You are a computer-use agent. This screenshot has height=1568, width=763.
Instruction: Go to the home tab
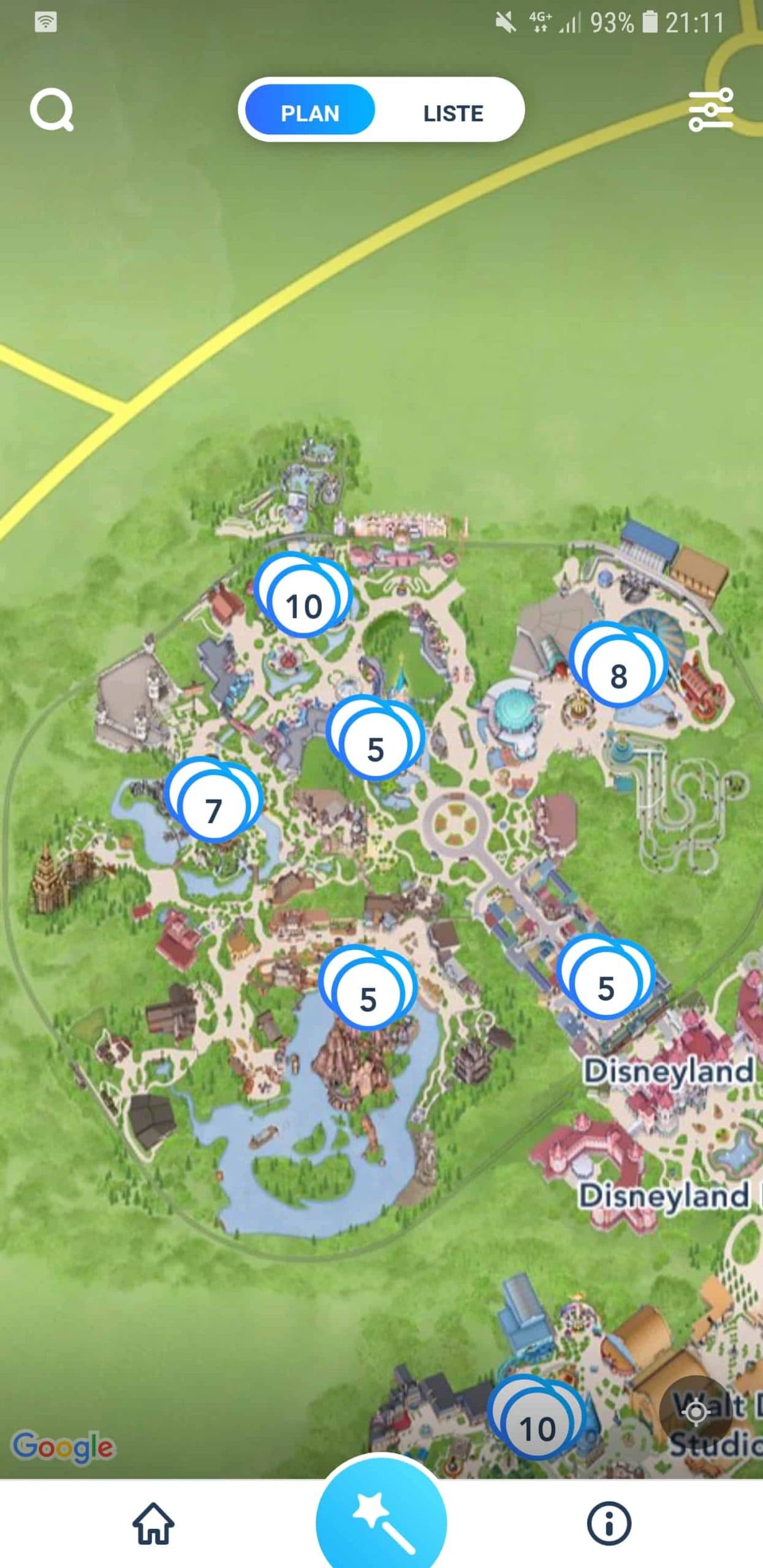153,1523
